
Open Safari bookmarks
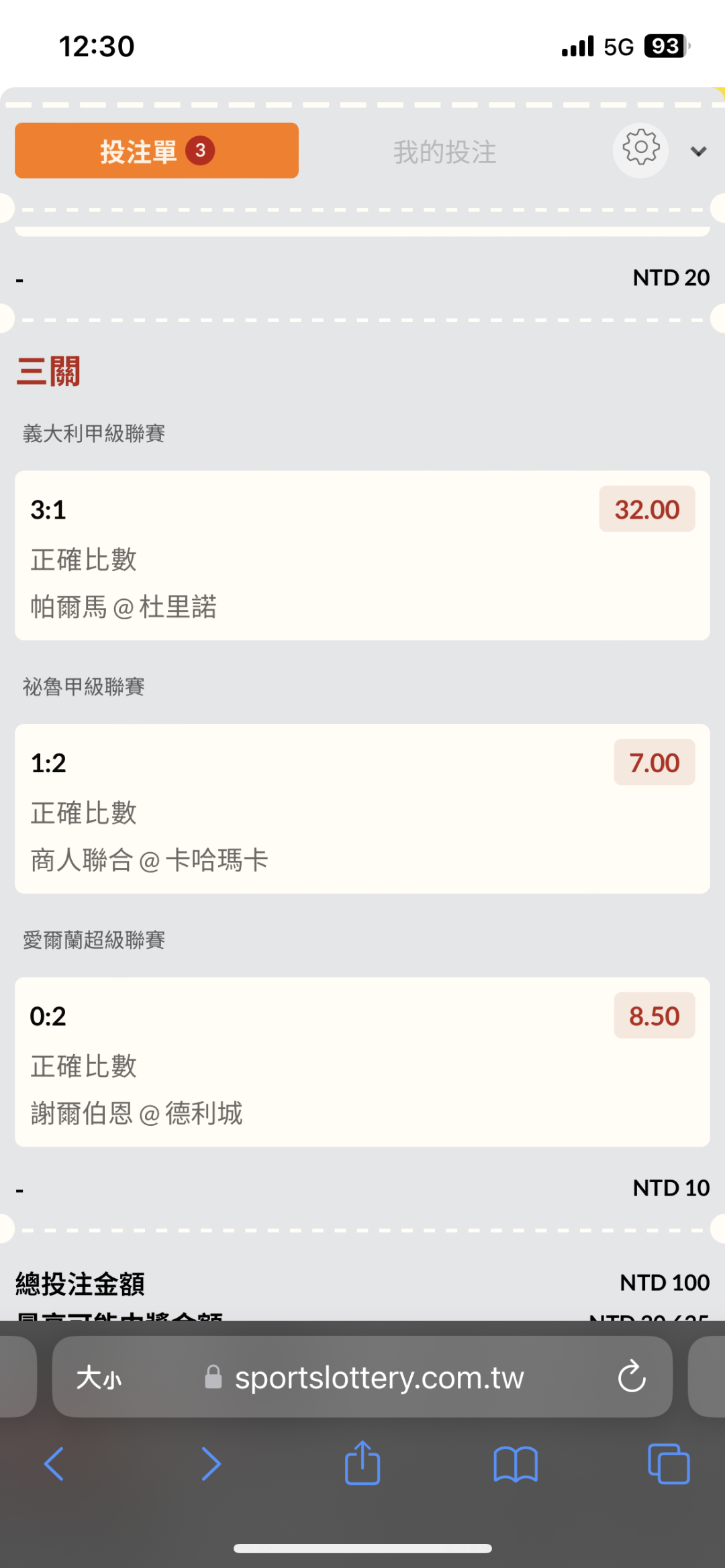point(515,1463)
